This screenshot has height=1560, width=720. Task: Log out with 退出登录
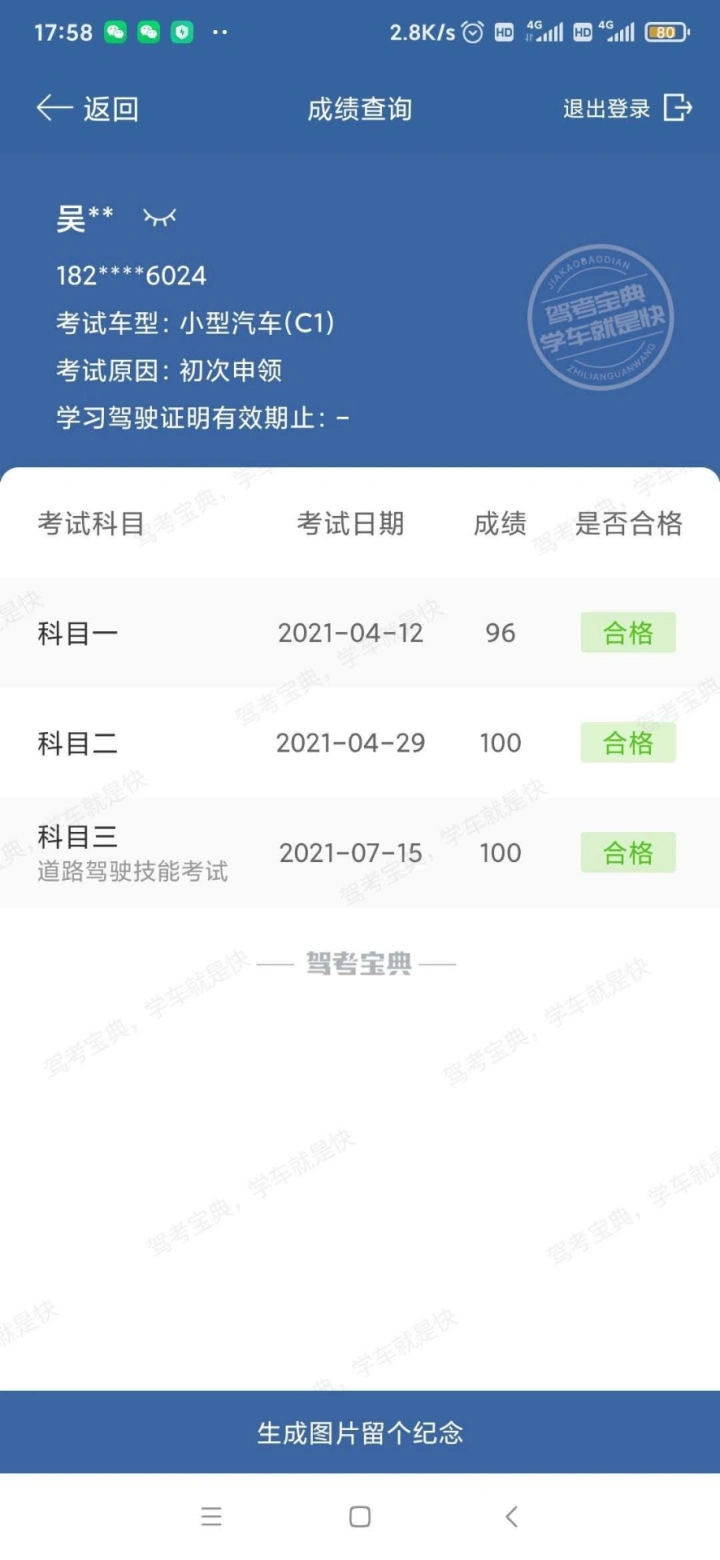tap(627, 108)
